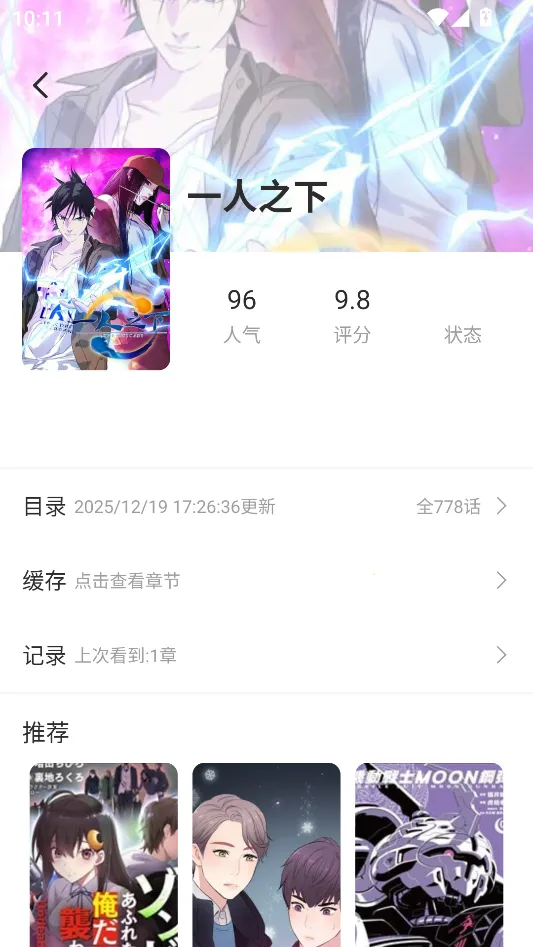
Task: Go back using the top-left arrow
Action: point(41,85)
